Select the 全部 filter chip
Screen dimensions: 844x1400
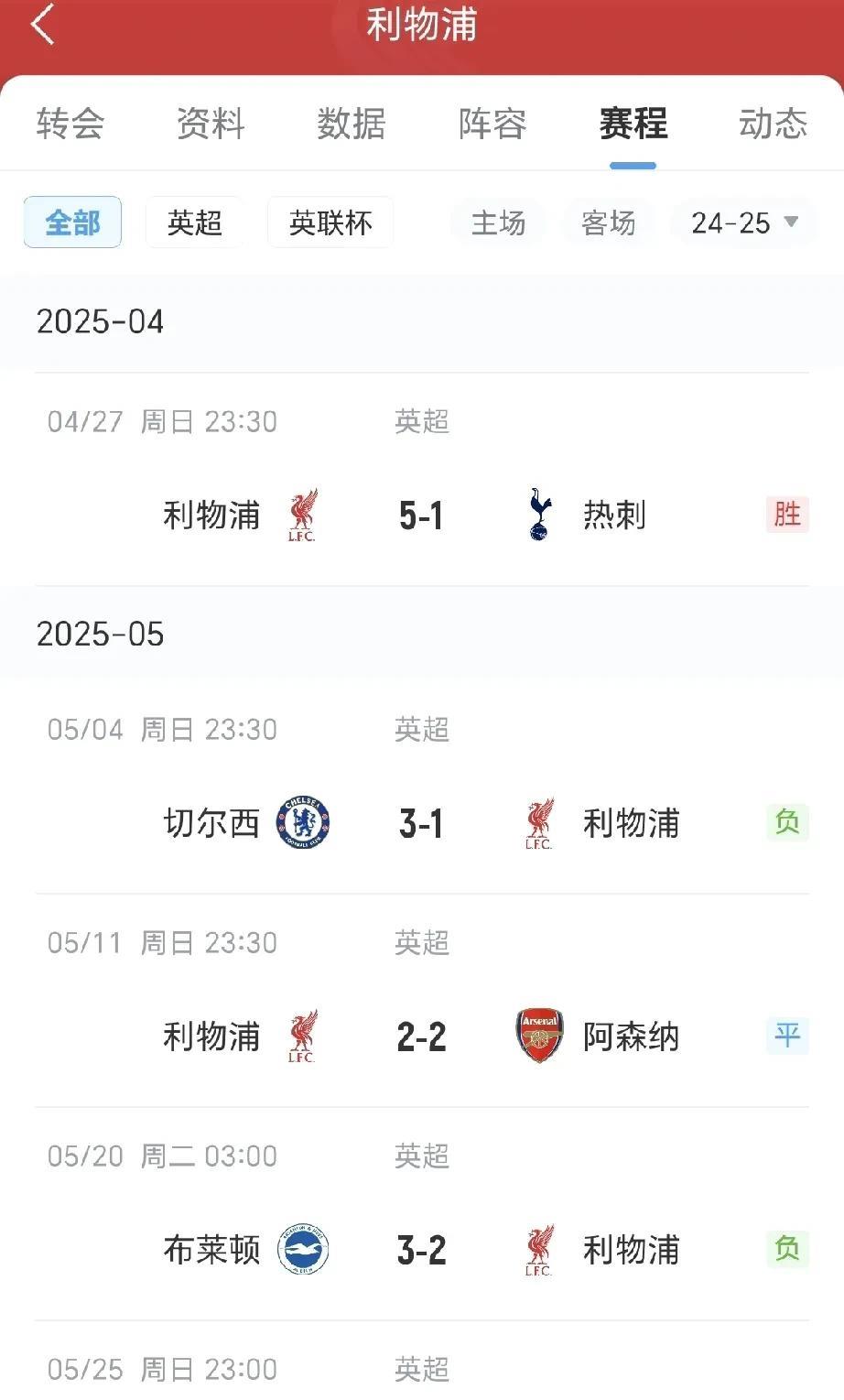pyautogui.click(x=72, y=222)
